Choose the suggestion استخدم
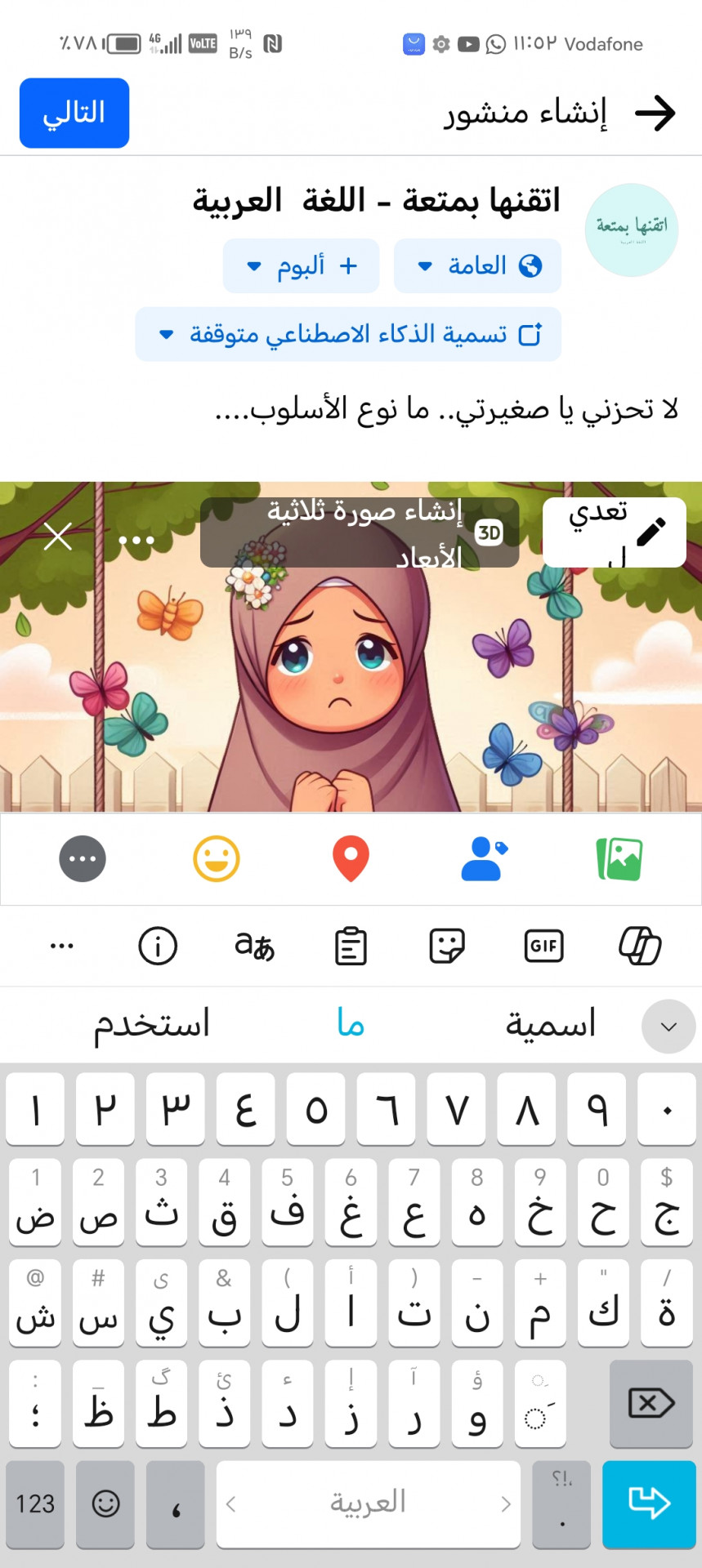702x1568 pixels. (152, 1024)
